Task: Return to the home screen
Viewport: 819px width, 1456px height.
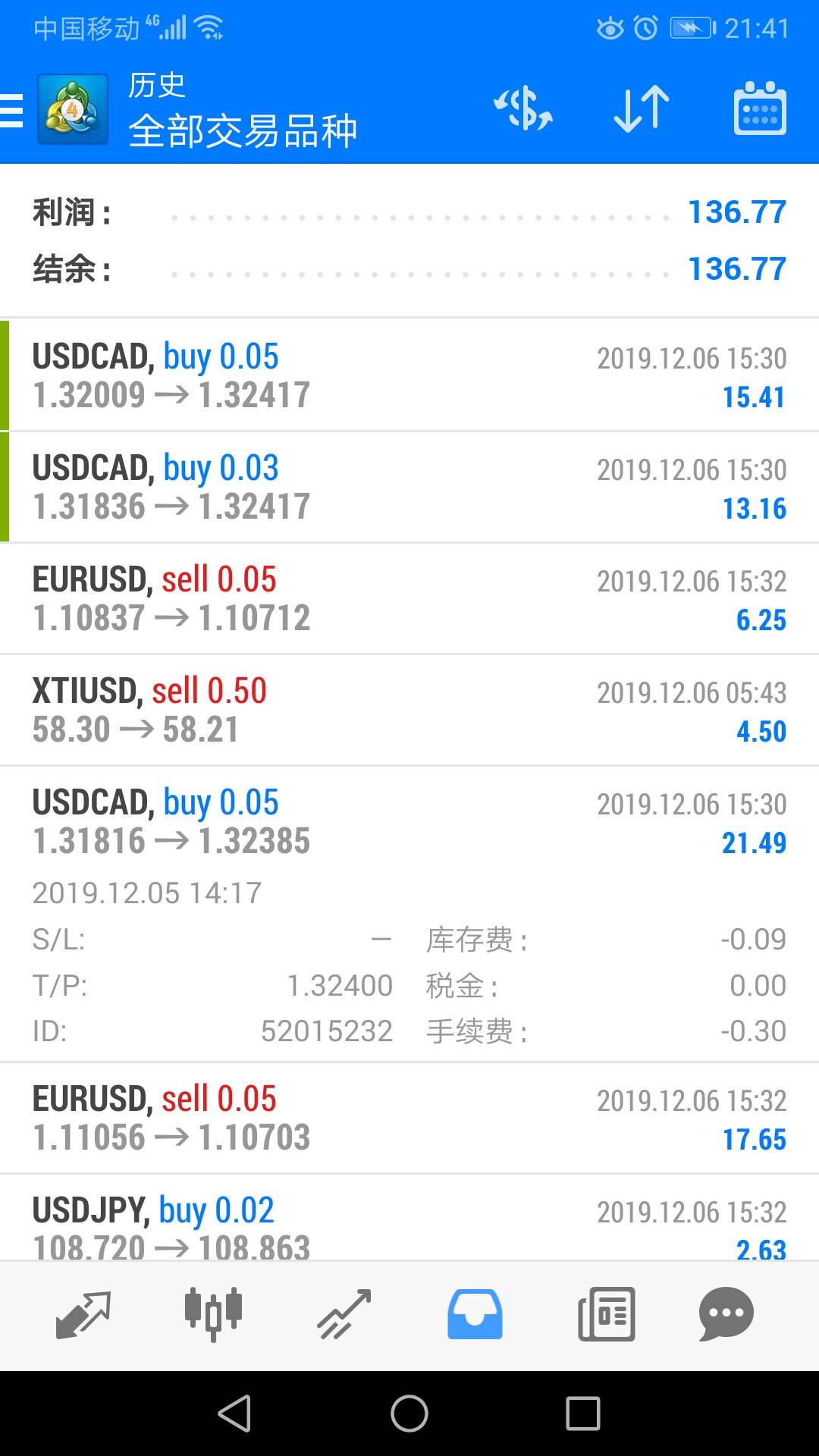Action: tap(409, 1414)
